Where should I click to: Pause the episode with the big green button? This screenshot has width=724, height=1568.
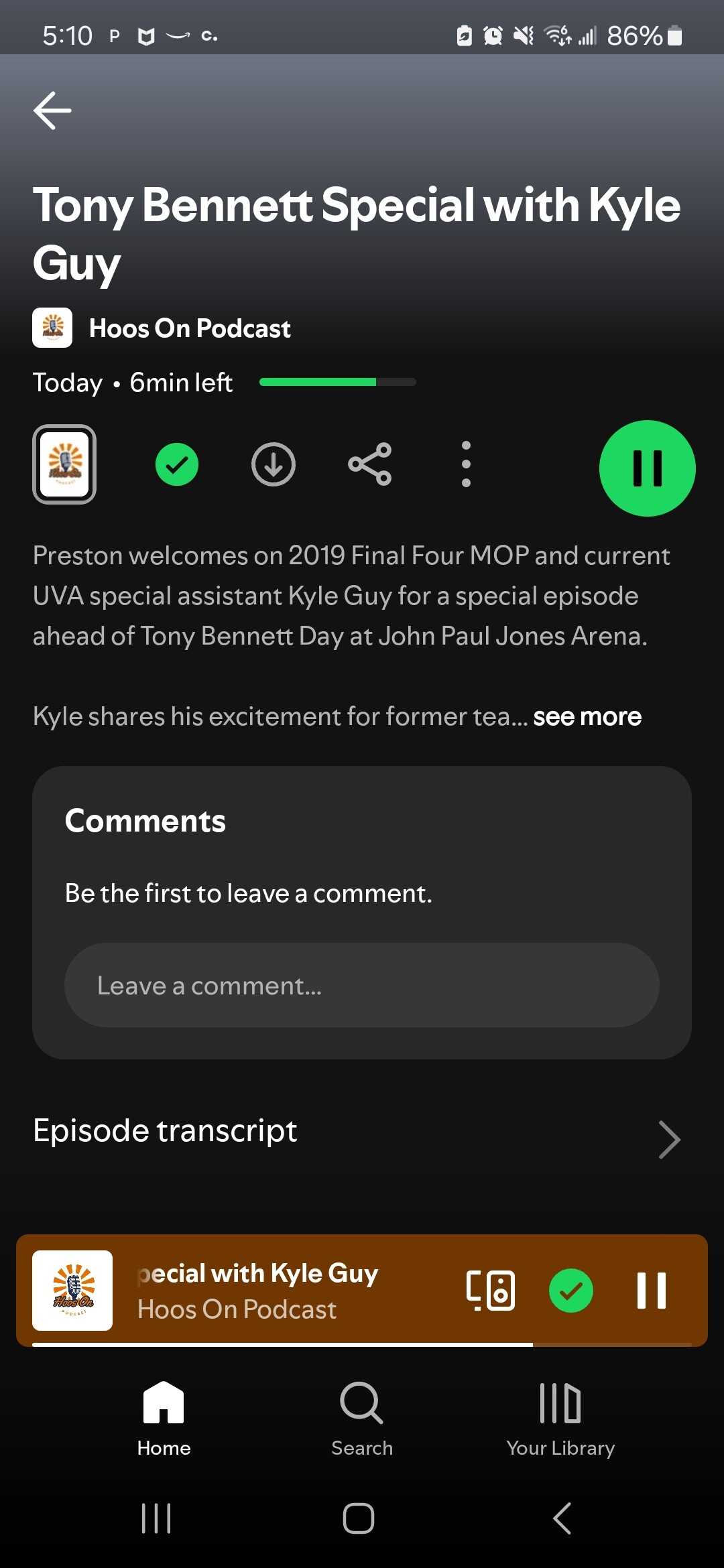[x=647, y=468]
